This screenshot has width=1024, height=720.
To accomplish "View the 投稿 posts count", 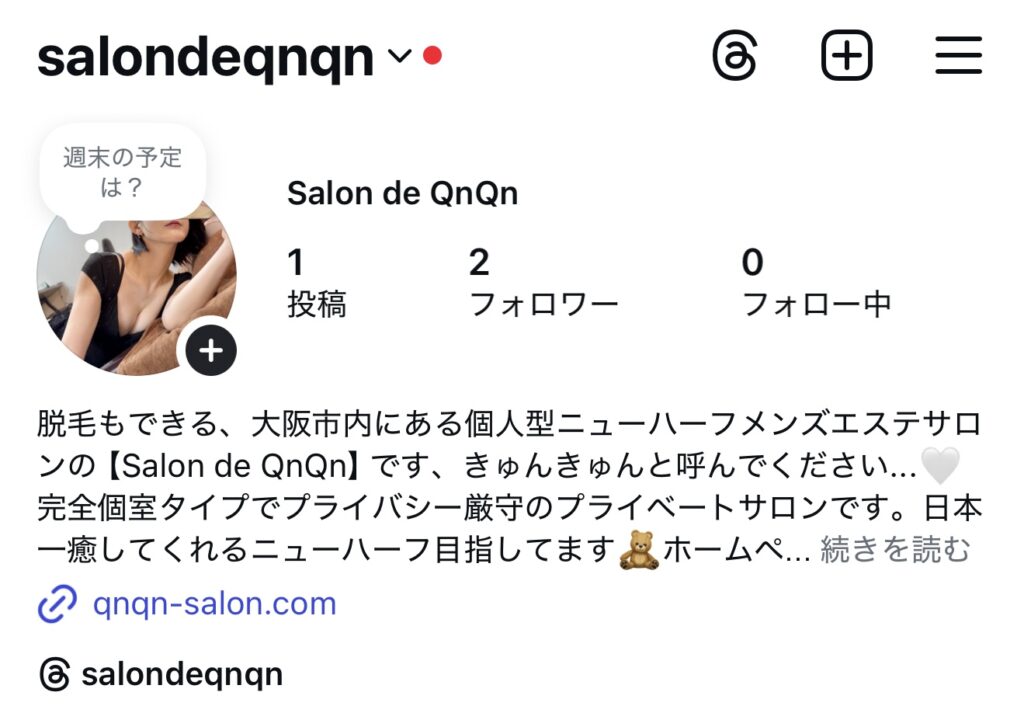I will point(316,283).
